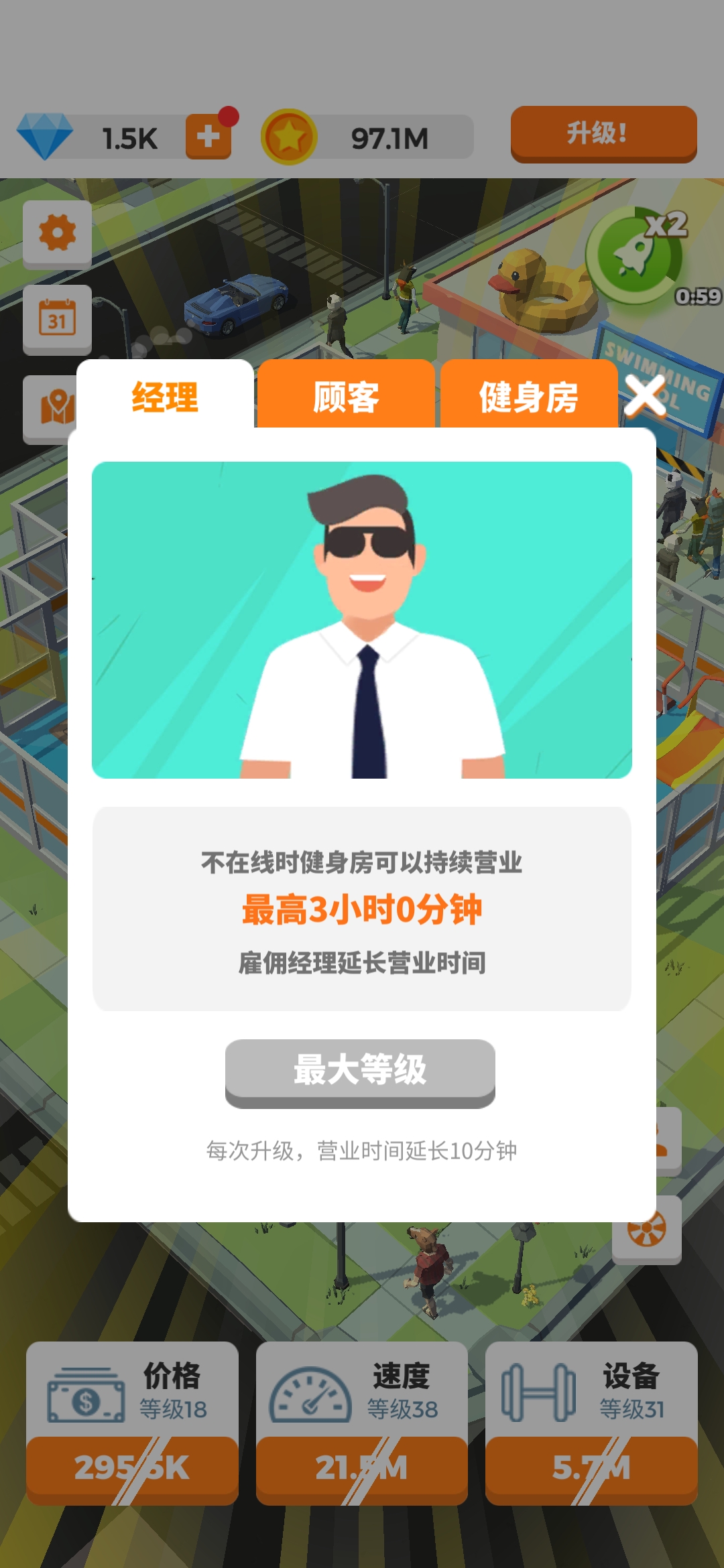Upgrade 设备 for 5.7M
This screenshot has height=1568, width=724.
coord(591,1467)
